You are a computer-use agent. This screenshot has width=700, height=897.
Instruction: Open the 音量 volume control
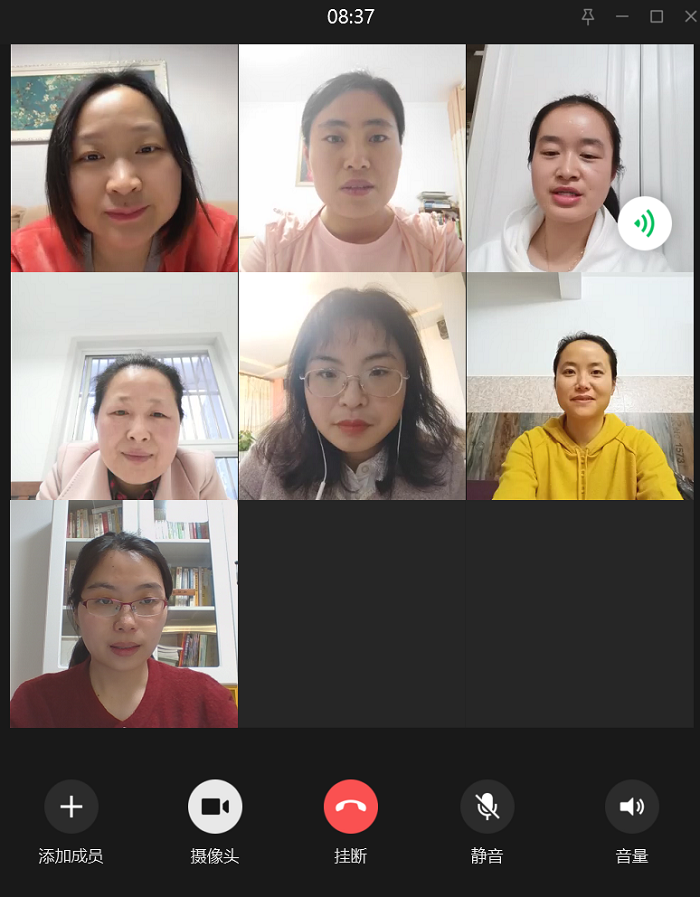[632, 807]
